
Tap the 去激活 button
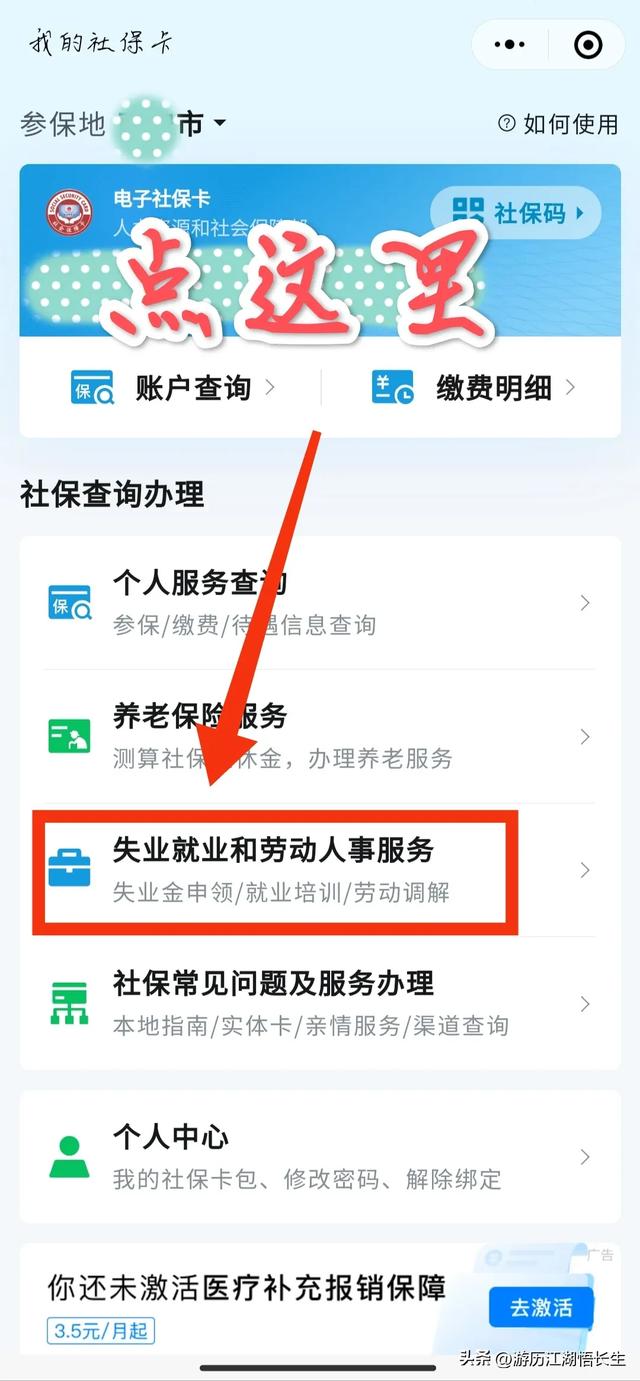click(541, 1307)
